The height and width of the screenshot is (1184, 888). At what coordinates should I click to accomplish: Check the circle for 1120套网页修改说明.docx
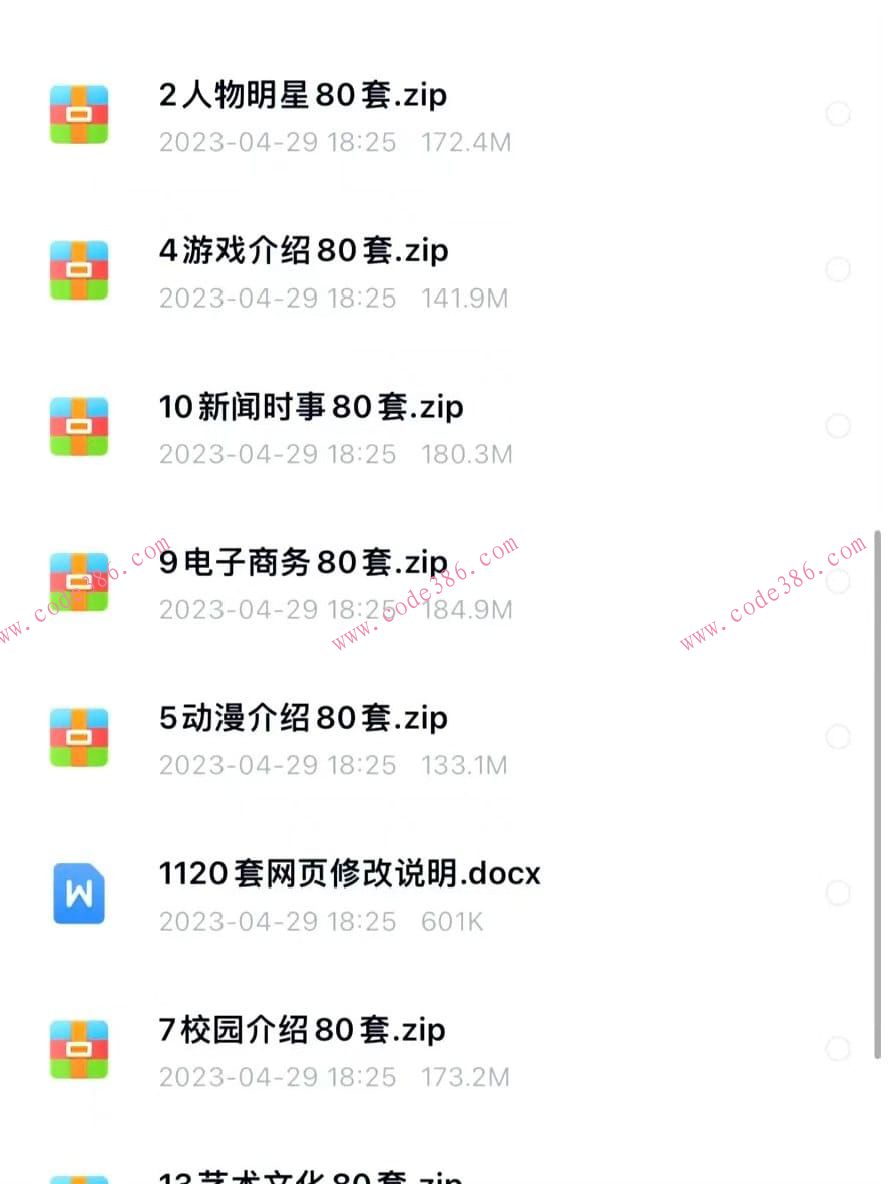[838, 892]
